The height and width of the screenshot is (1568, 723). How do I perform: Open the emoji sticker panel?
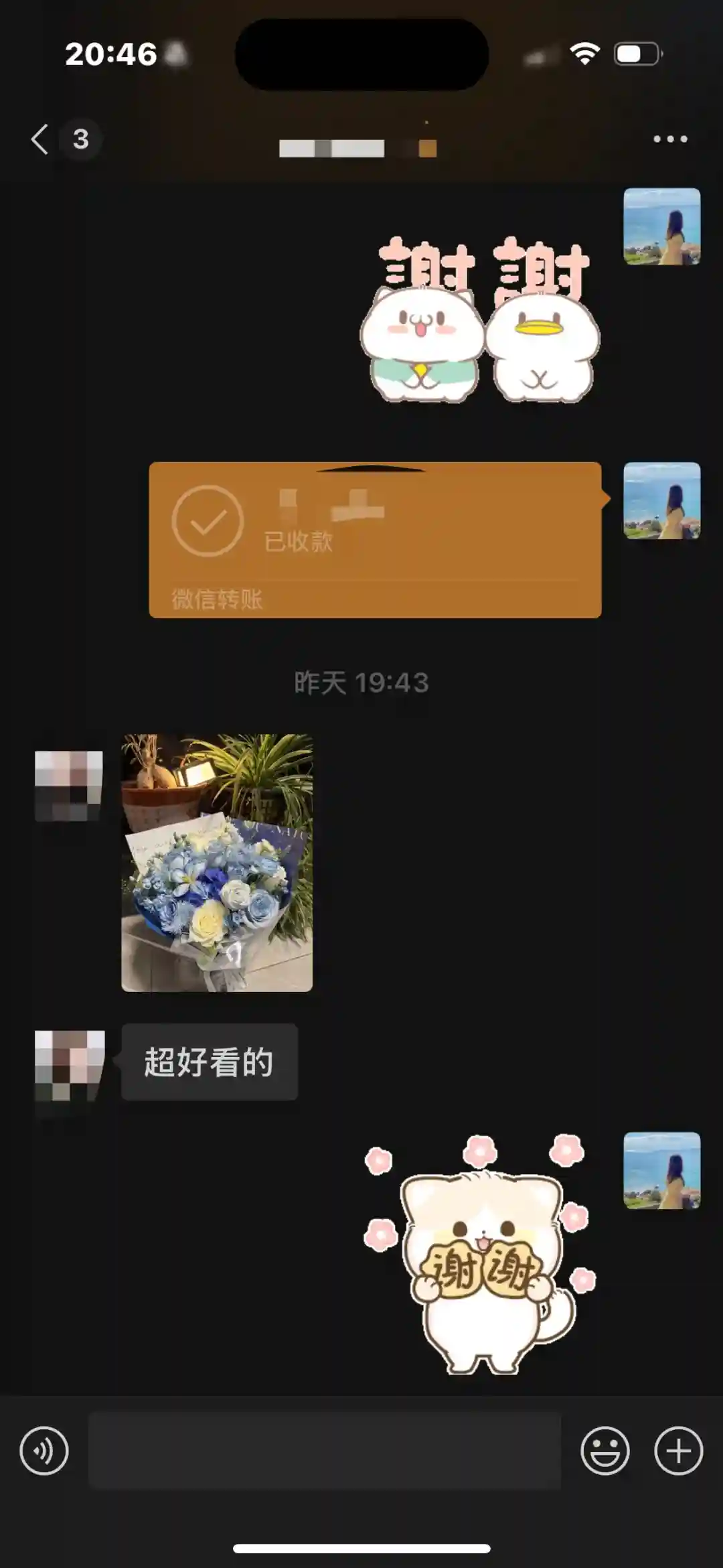click(605, 1451)
